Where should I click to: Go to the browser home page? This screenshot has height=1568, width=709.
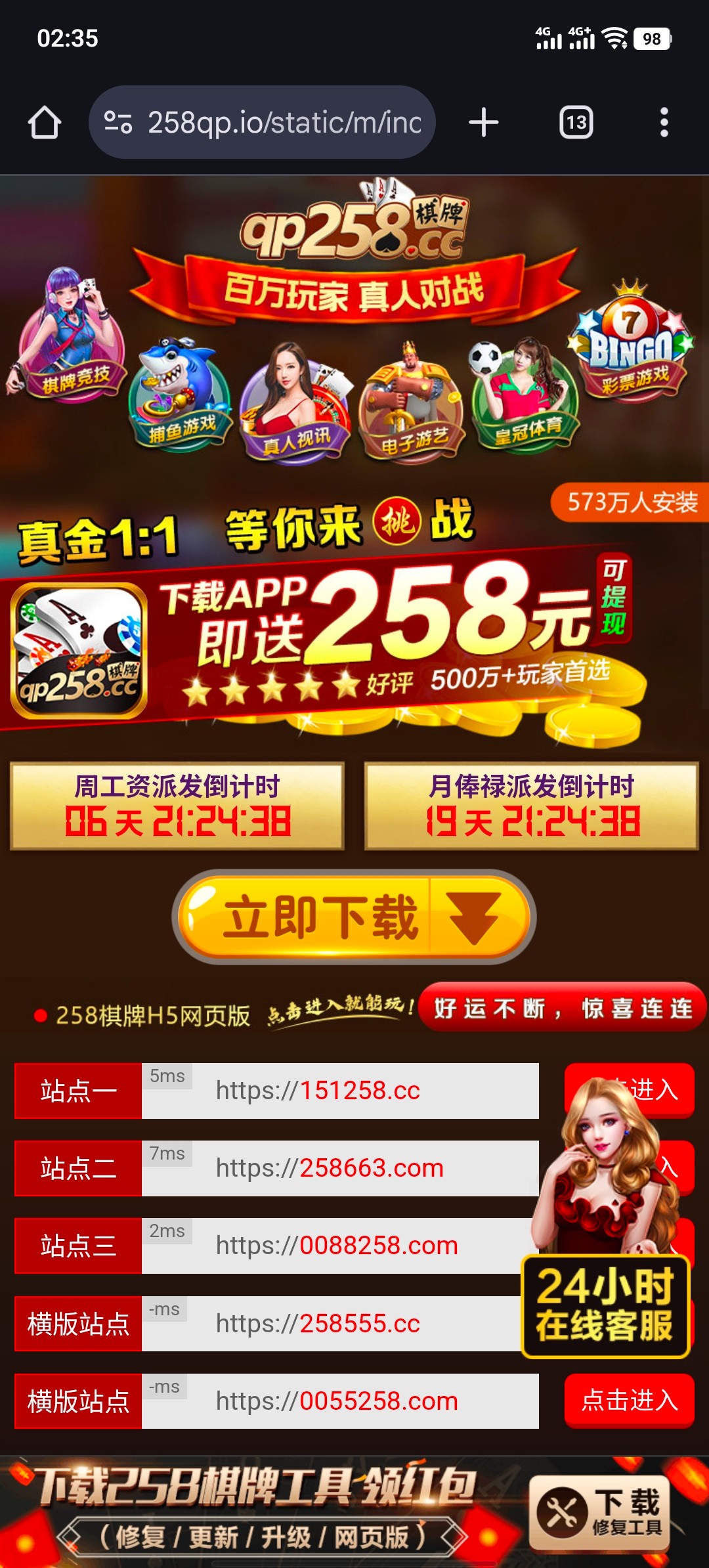click(x=45, y=123)
